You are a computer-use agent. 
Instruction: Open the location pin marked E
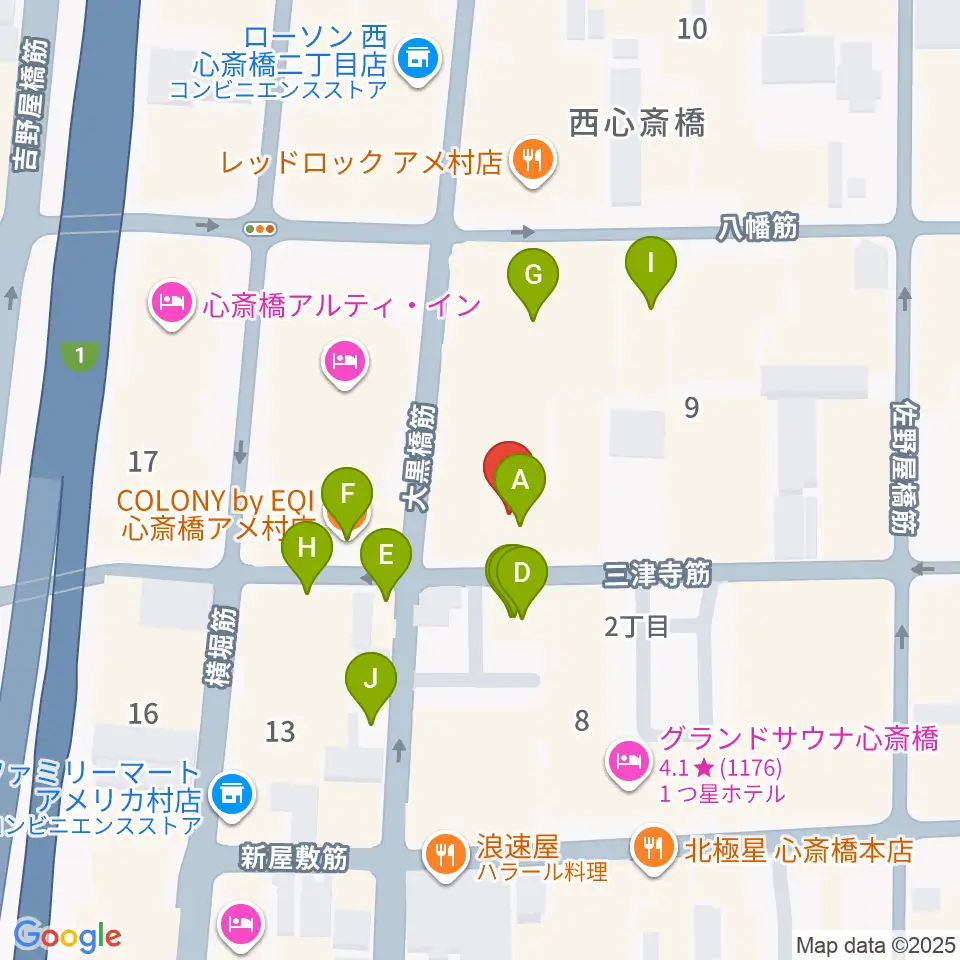click(386, 555)
